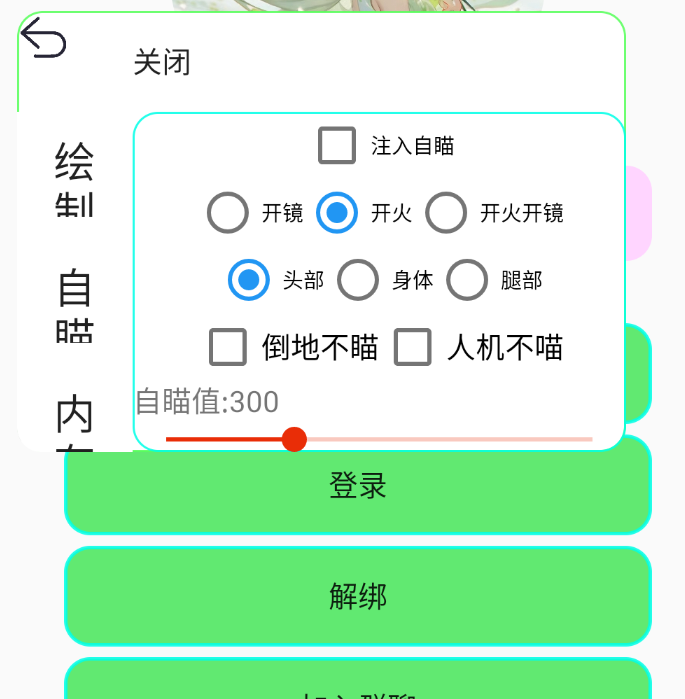Choose 腿部 as target
The image size is (685, 699).
click(x=467, y=280)
